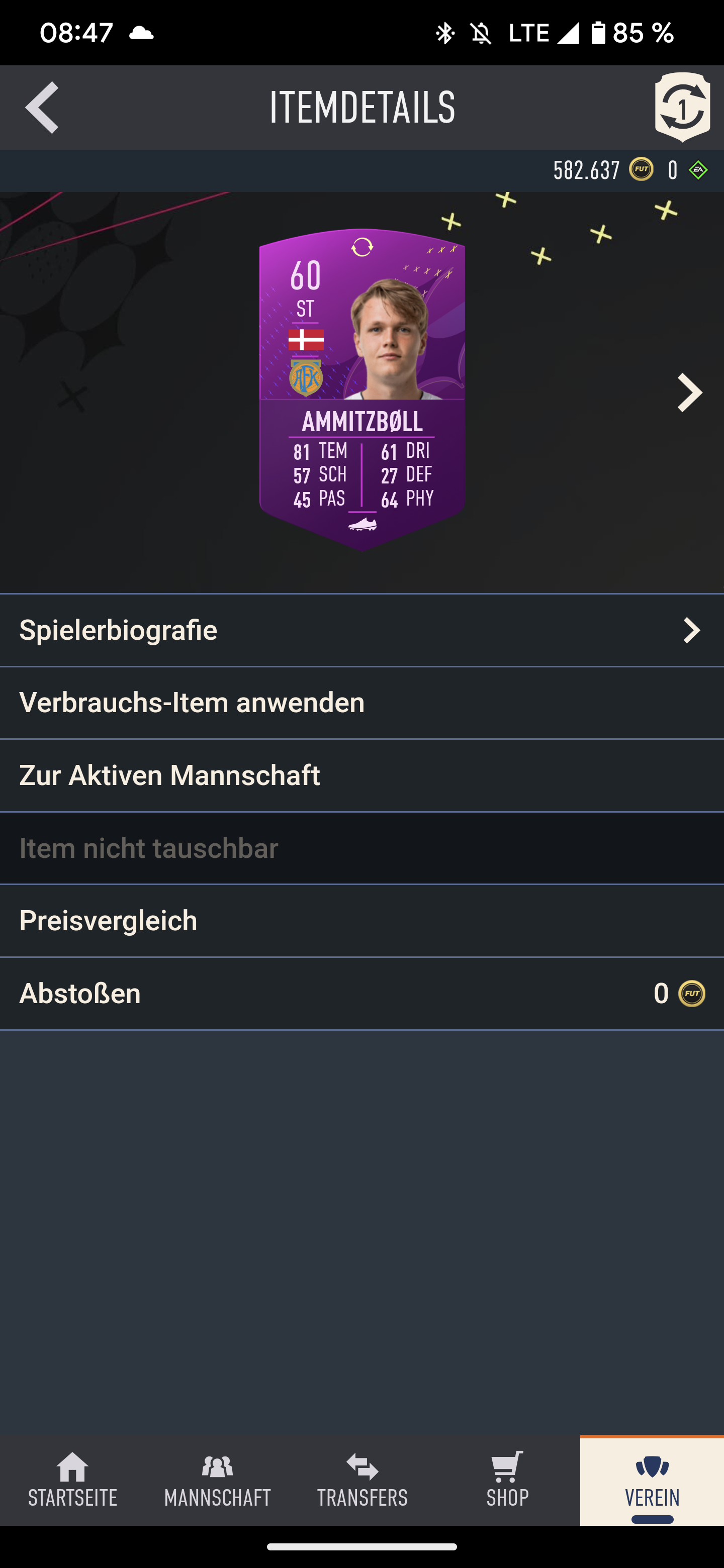Go back using the header arrow
Viewport: 724px width, 1568px height.
click(x=42, y=107)
